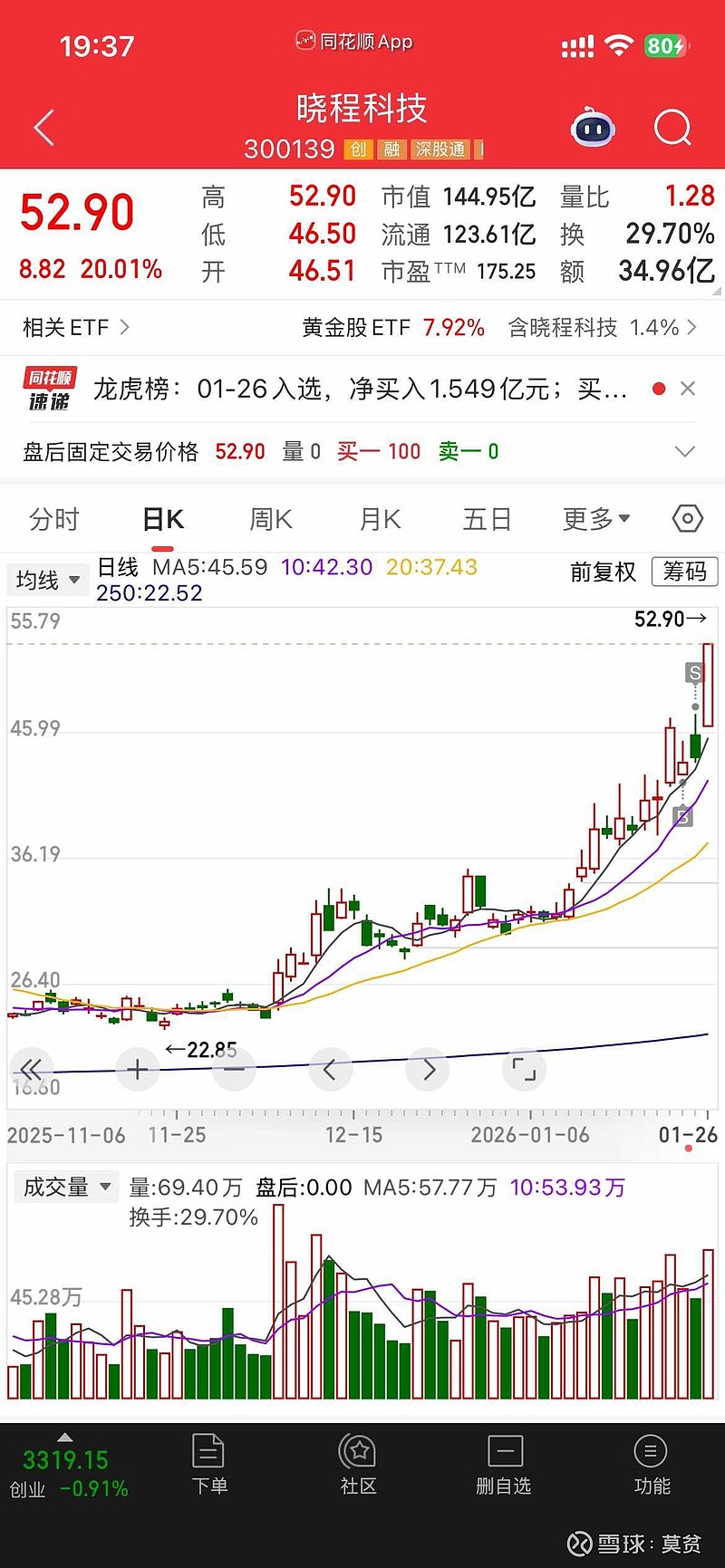This screenshot has height=1568, width=725.
Task: Change the 前复权 adjustment setting
Action: [x=603, y=572]
